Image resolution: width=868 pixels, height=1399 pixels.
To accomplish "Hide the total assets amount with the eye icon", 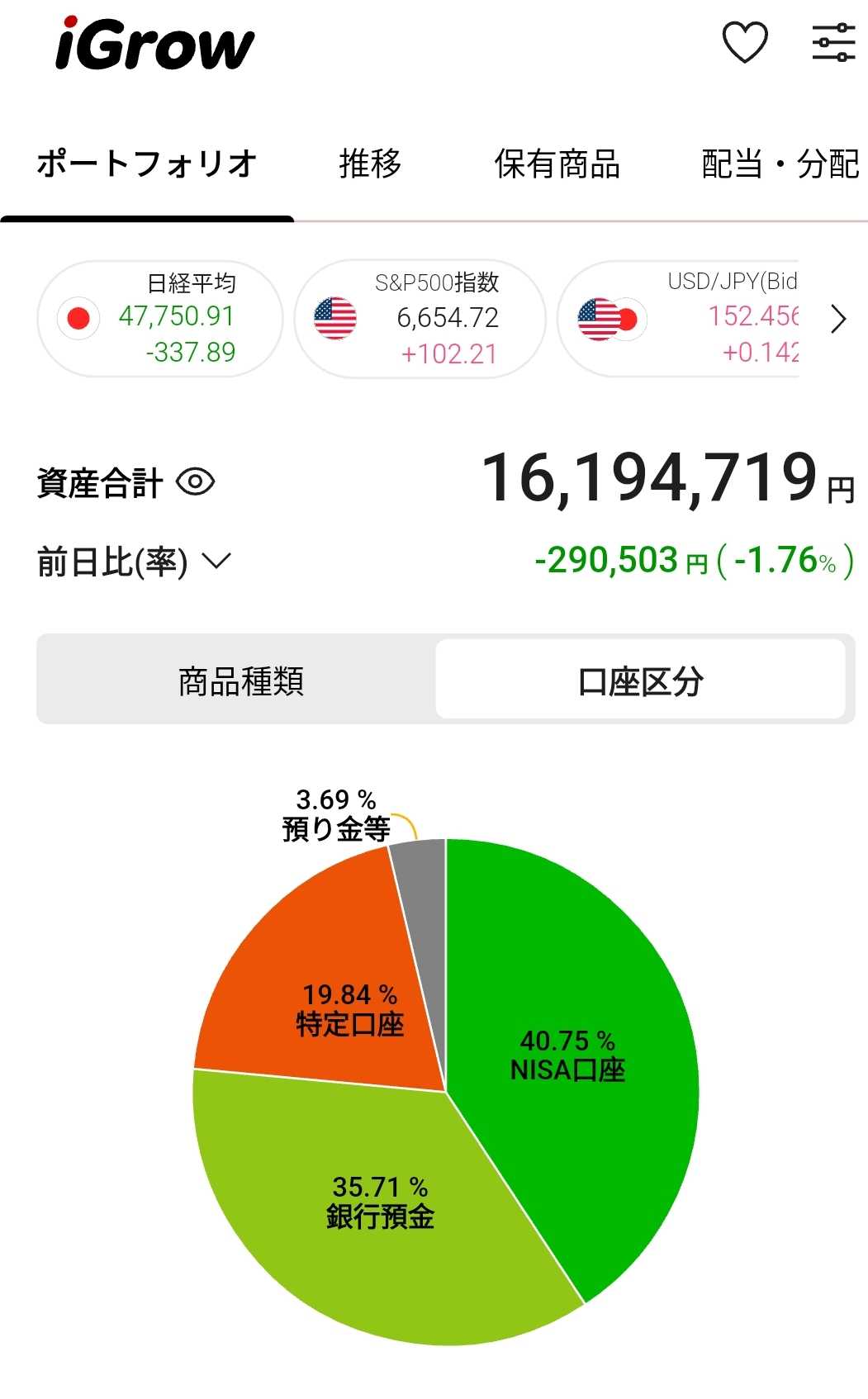I will [196, 481].
